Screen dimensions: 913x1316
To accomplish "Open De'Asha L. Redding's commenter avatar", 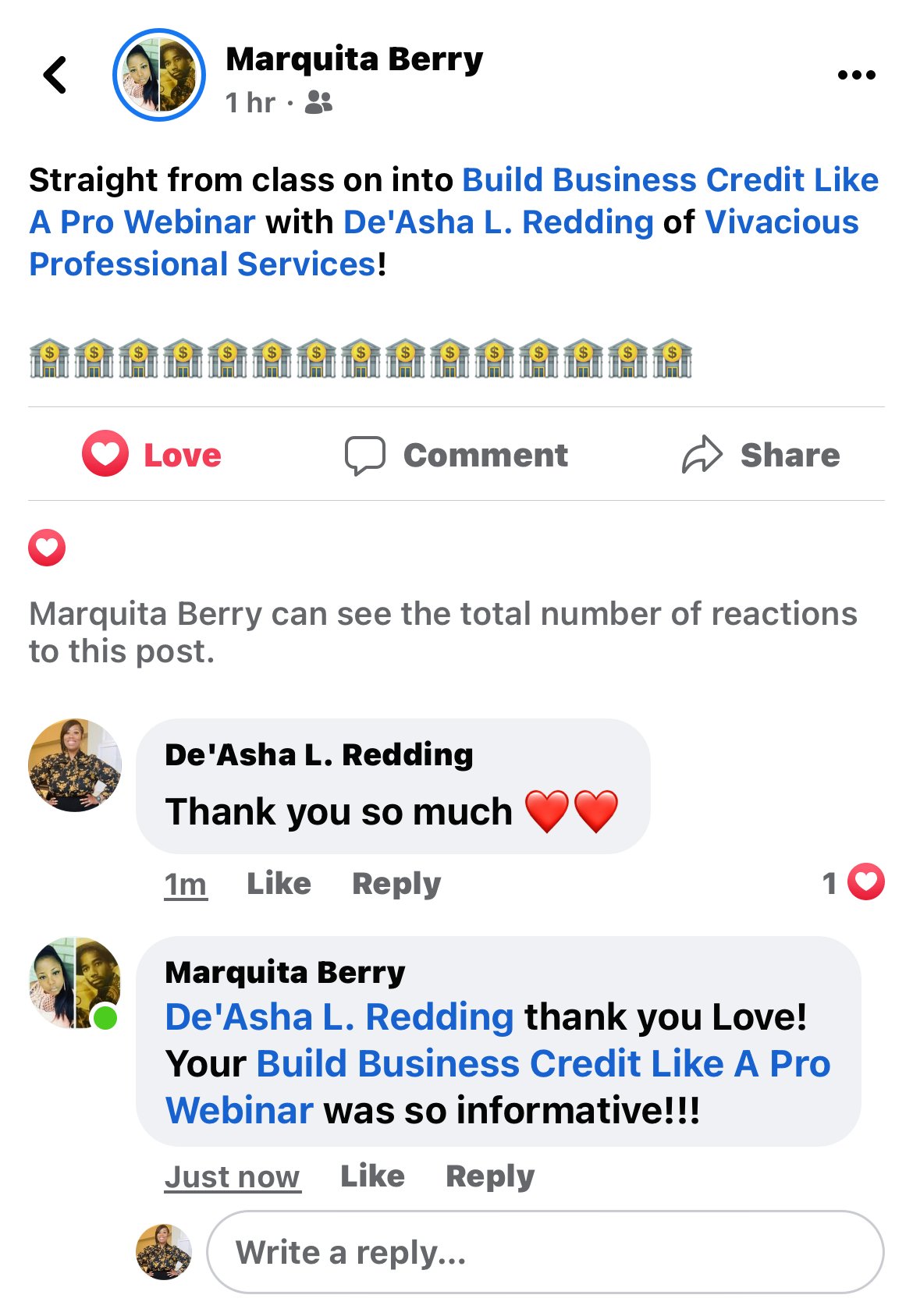I will pyautogui.click(x=75, y=765).
